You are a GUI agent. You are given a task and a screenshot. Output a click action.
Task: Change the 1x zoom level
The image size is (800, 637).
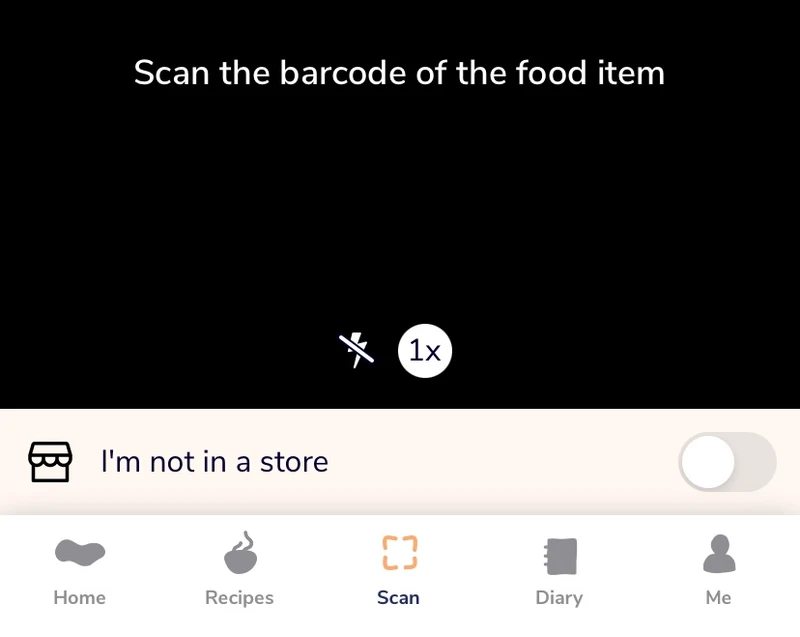point(425,351)
